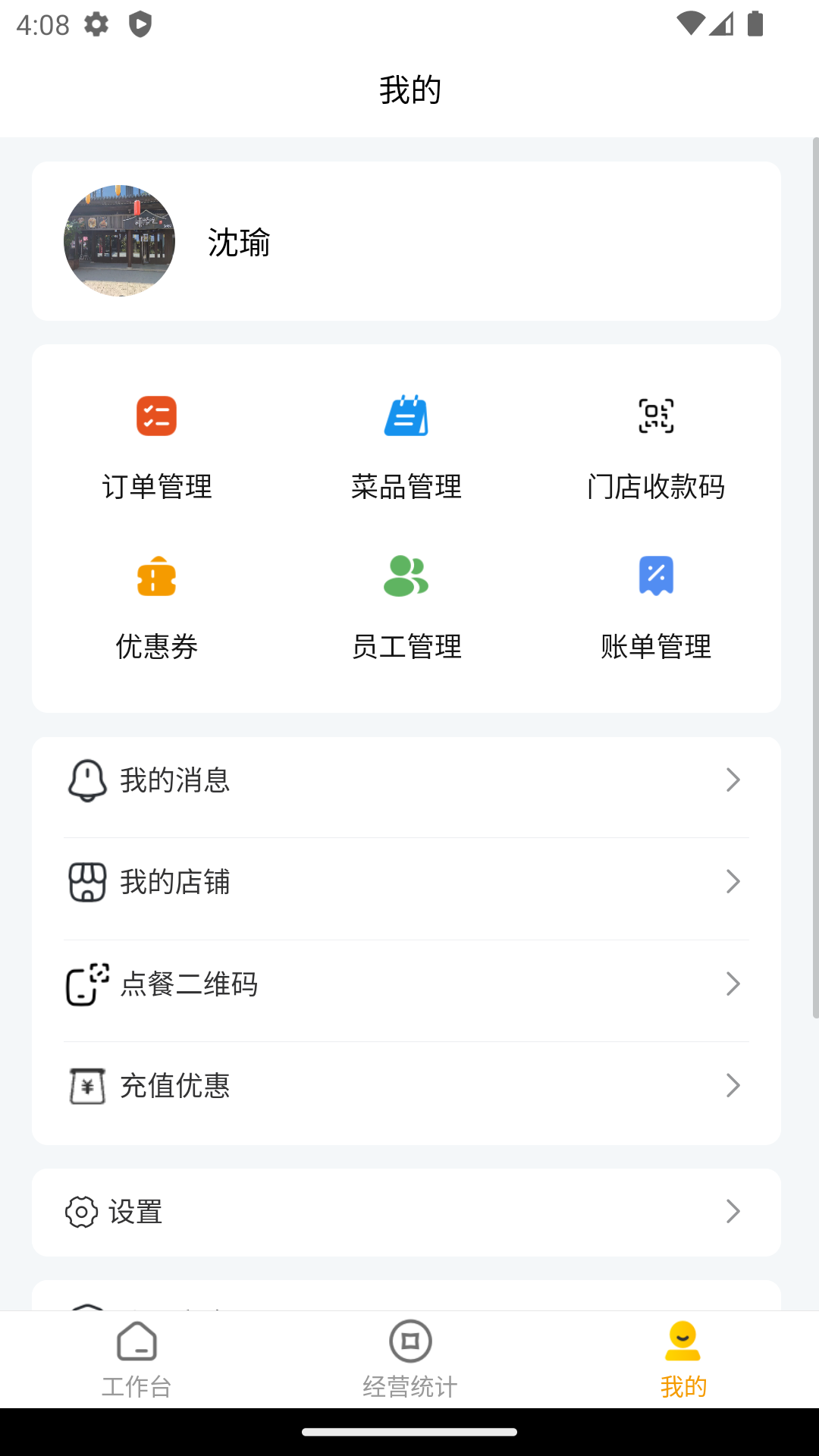Viewport: 819px width, 1456px height.
Task: Open 订单管理 (Order Management)
Action: point(156,447)
